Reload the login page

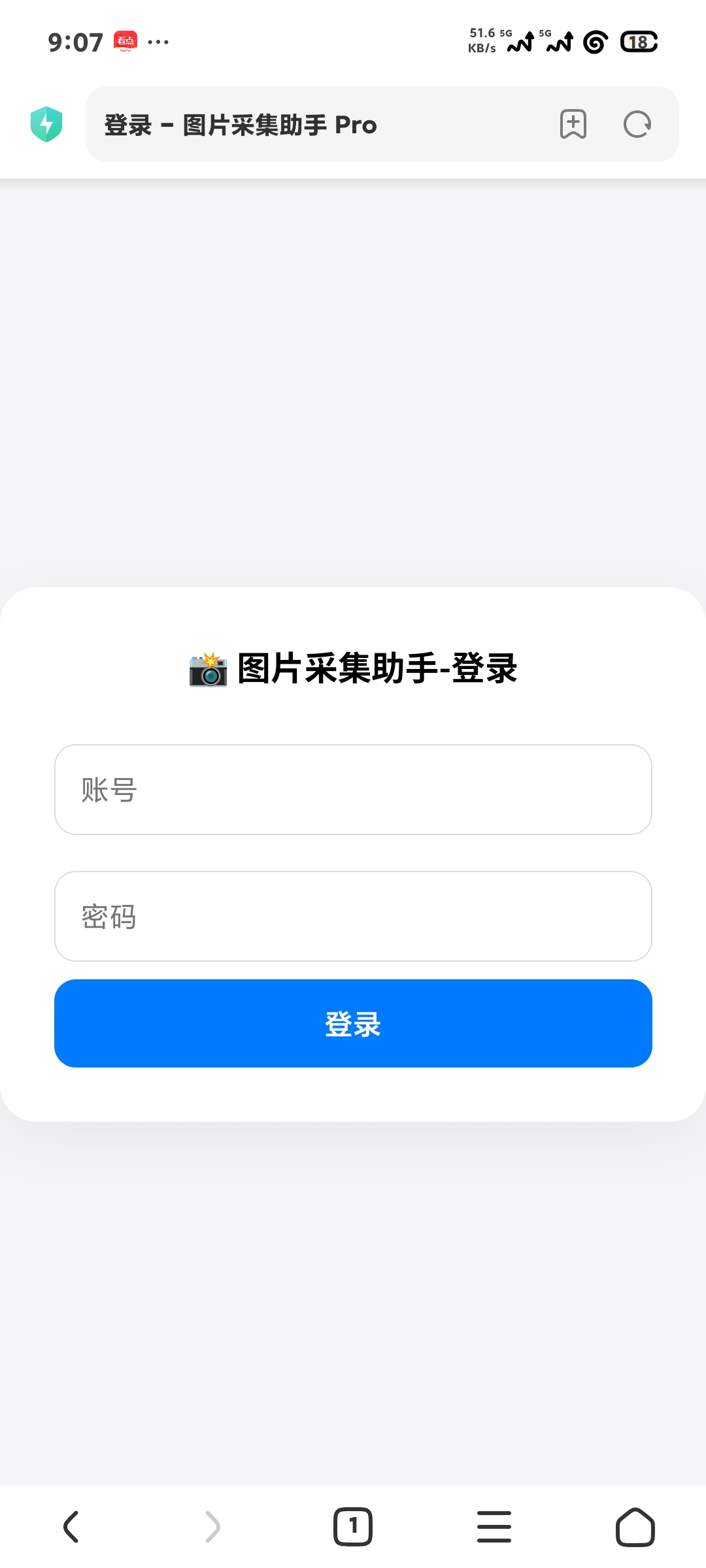click(x=637, y=124)
